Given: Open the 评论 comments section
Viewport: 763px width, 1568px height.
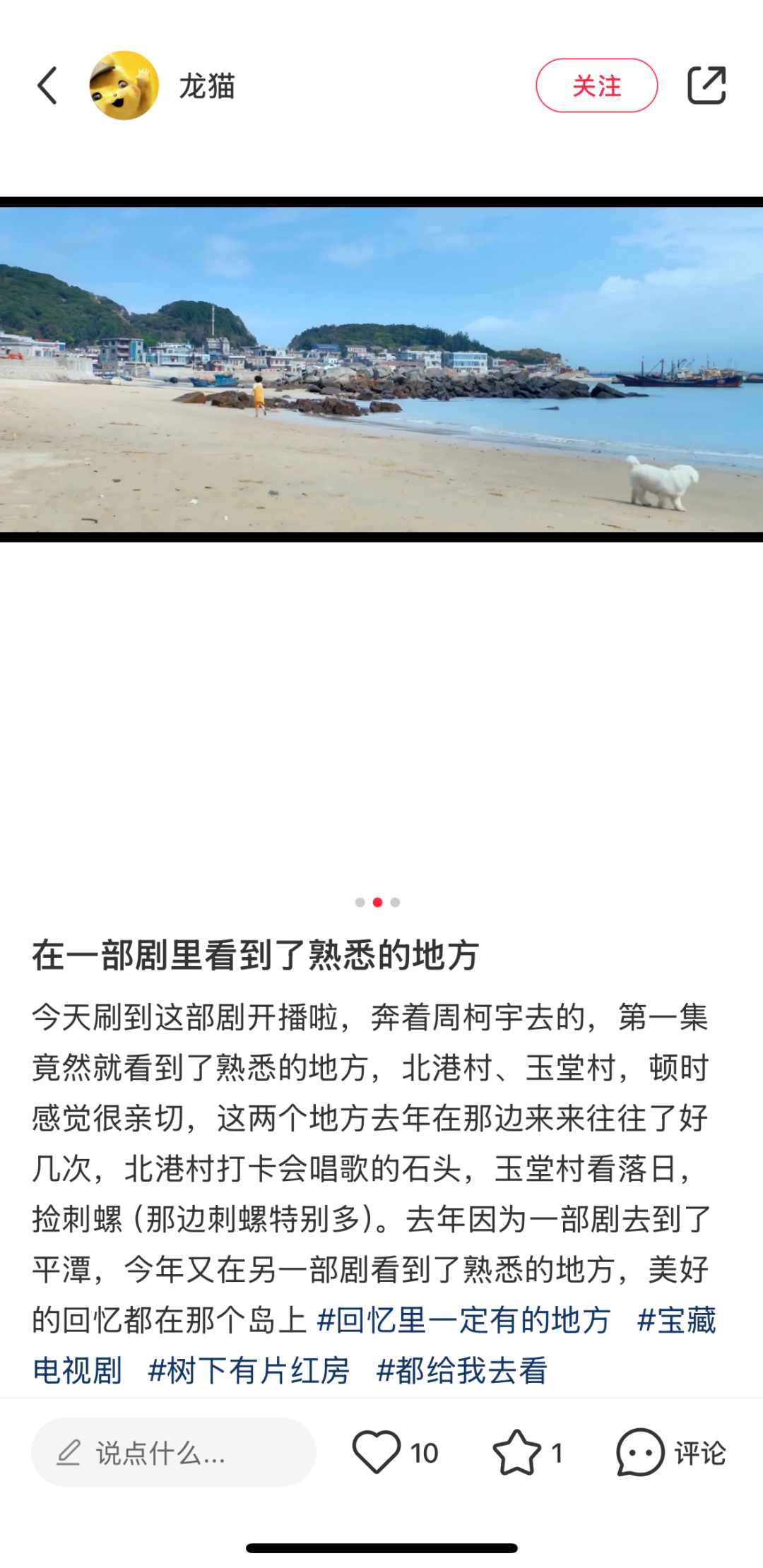Looking at the screenshot, I should (x=670, y=1452).
